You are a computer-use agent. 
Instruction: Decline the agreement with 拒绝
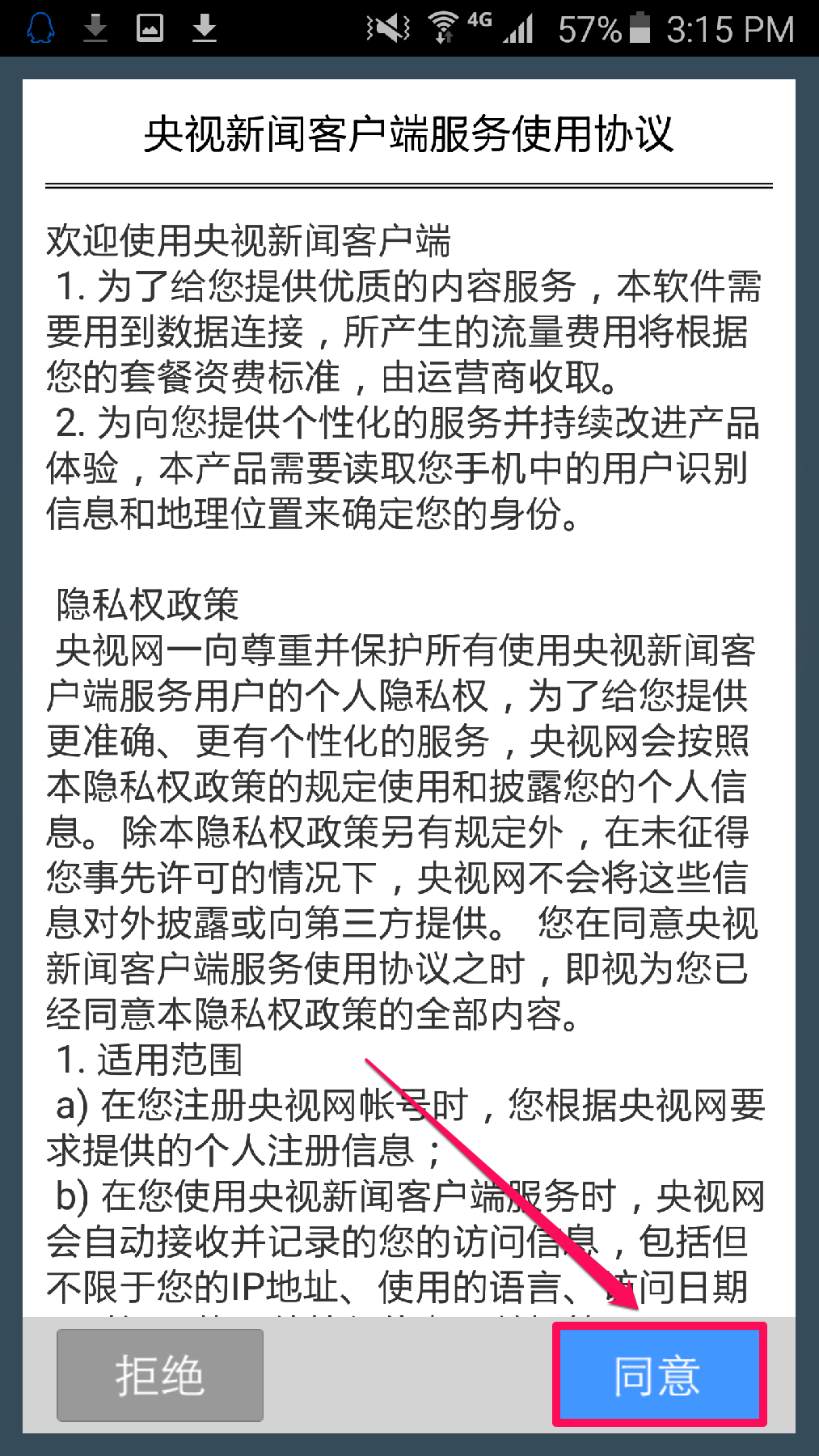tap(160, 1375)
